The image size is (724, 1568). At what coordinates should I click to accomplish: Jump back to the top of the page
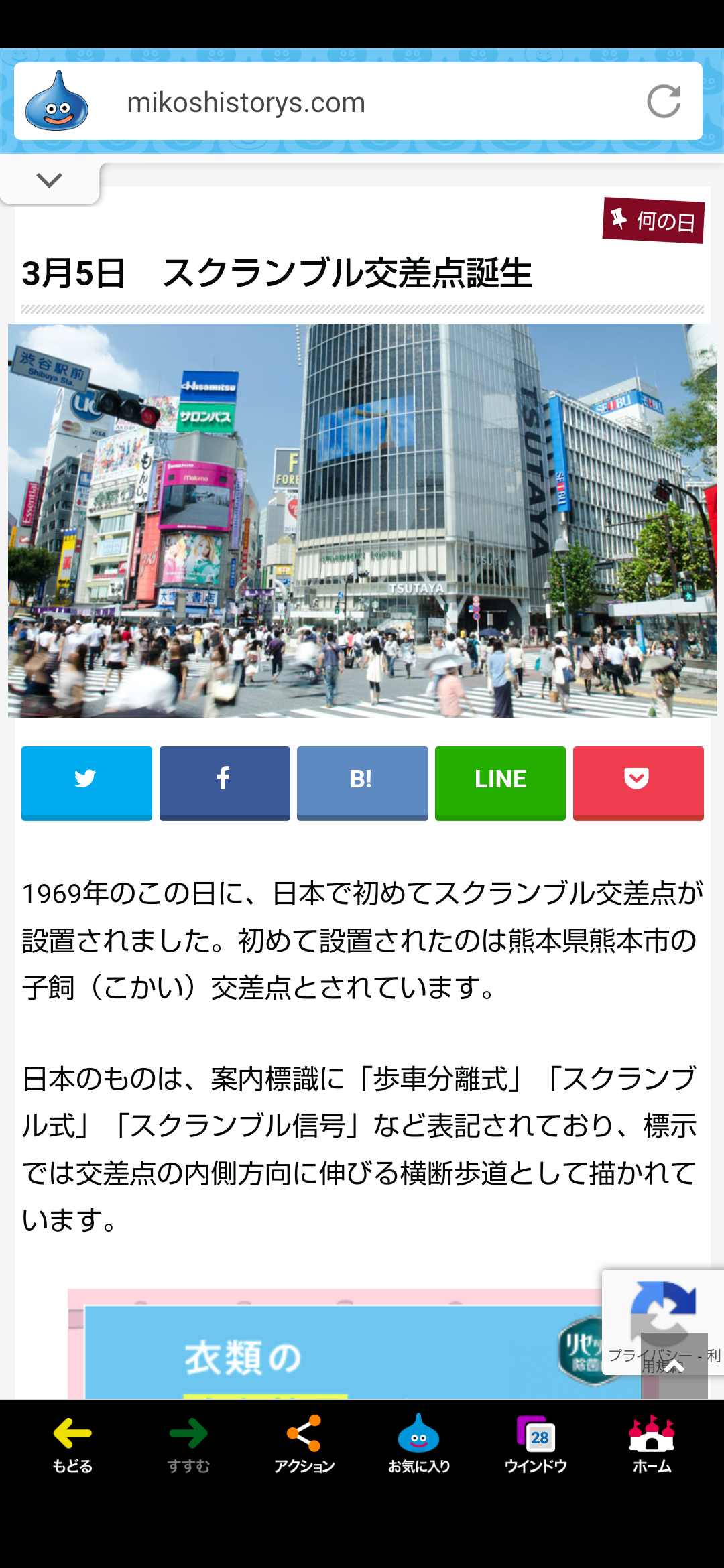coord(674,1366)
